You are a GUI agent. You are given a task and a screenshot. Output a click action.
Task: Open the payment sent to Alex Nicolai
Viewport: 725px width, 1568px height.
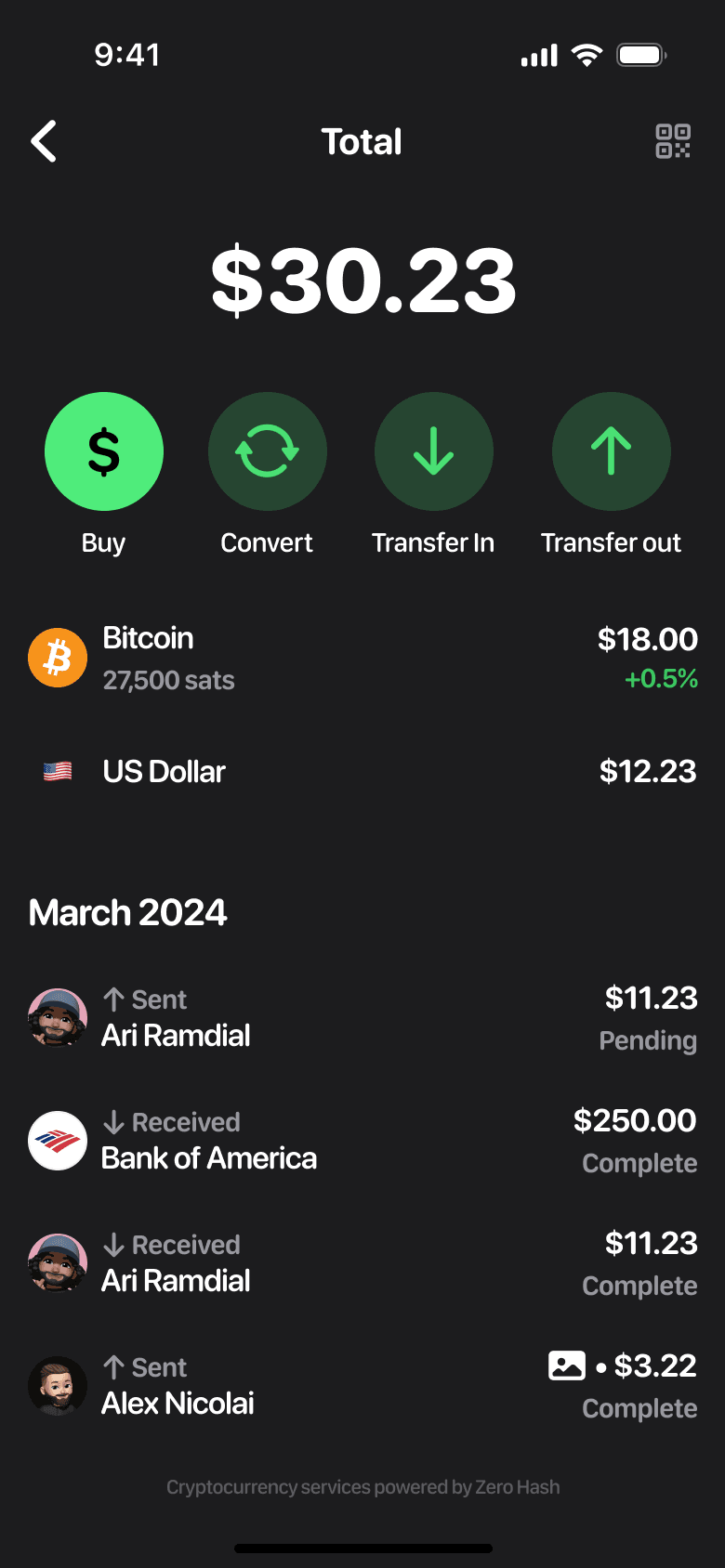tap(362, 1386)
